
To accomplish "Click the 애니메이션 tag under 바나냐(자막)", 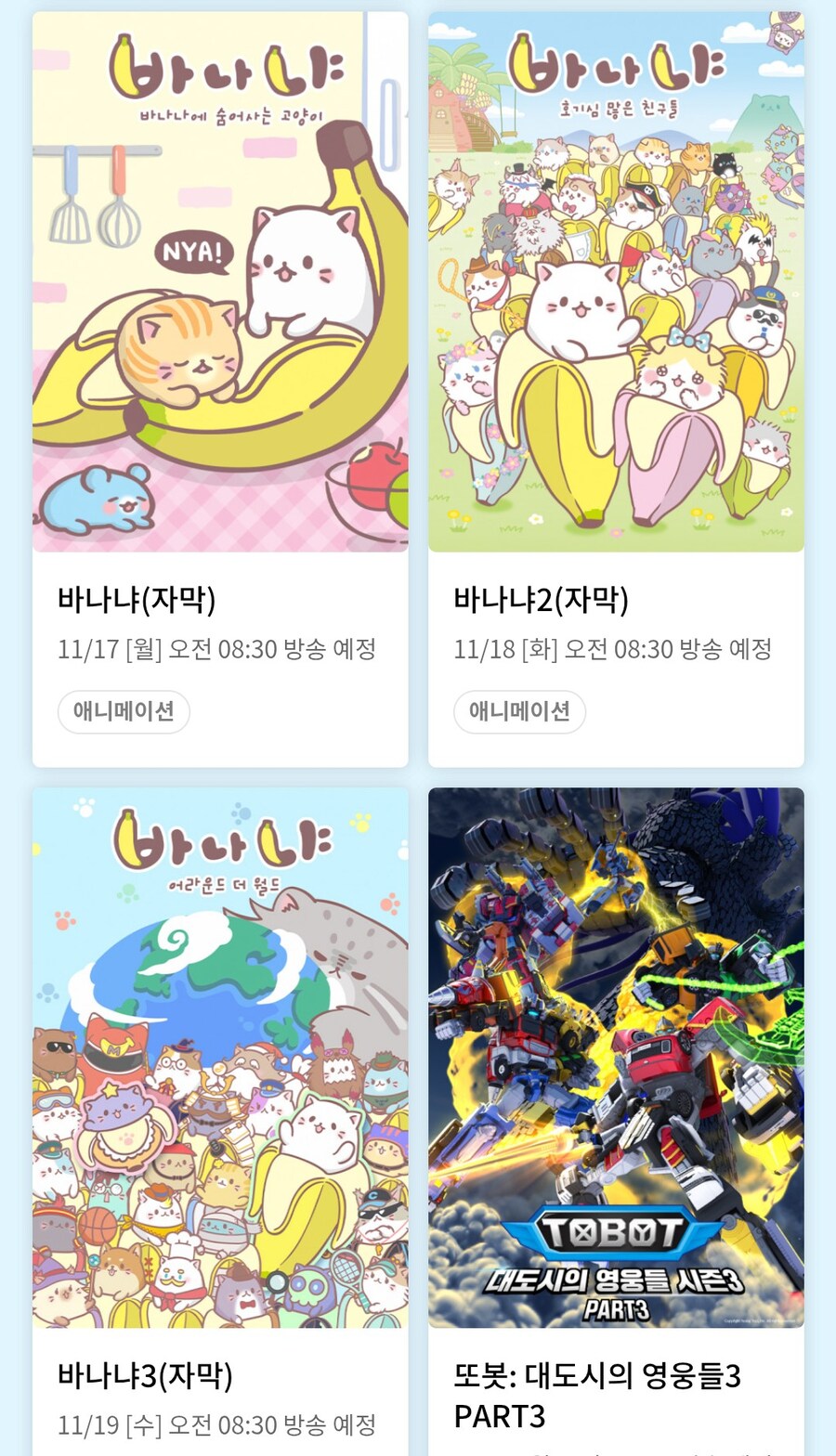I will [x=124, y=711].
